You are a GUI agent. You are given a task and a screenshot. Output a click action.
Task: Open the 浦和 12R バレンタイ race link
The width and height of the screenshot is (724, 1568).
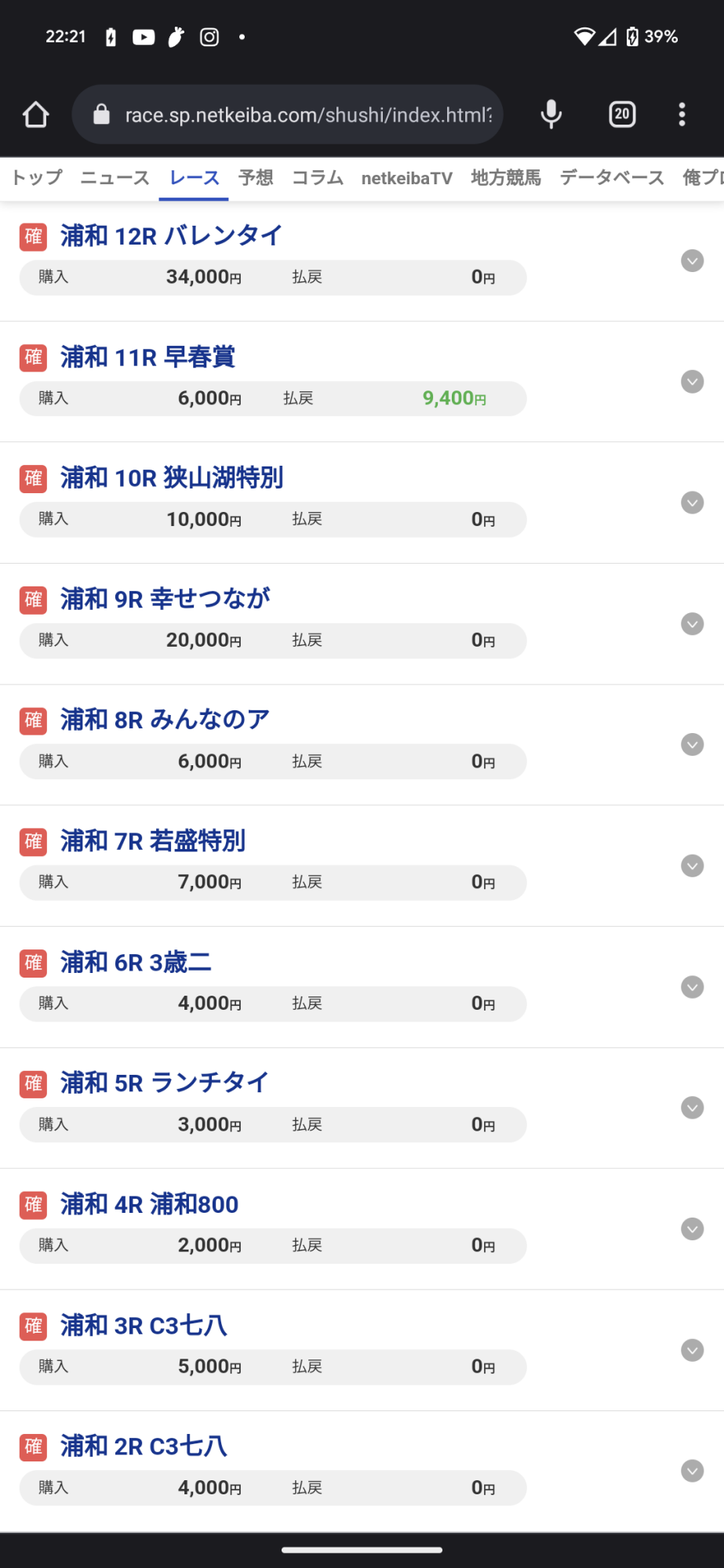click(171, 235)
